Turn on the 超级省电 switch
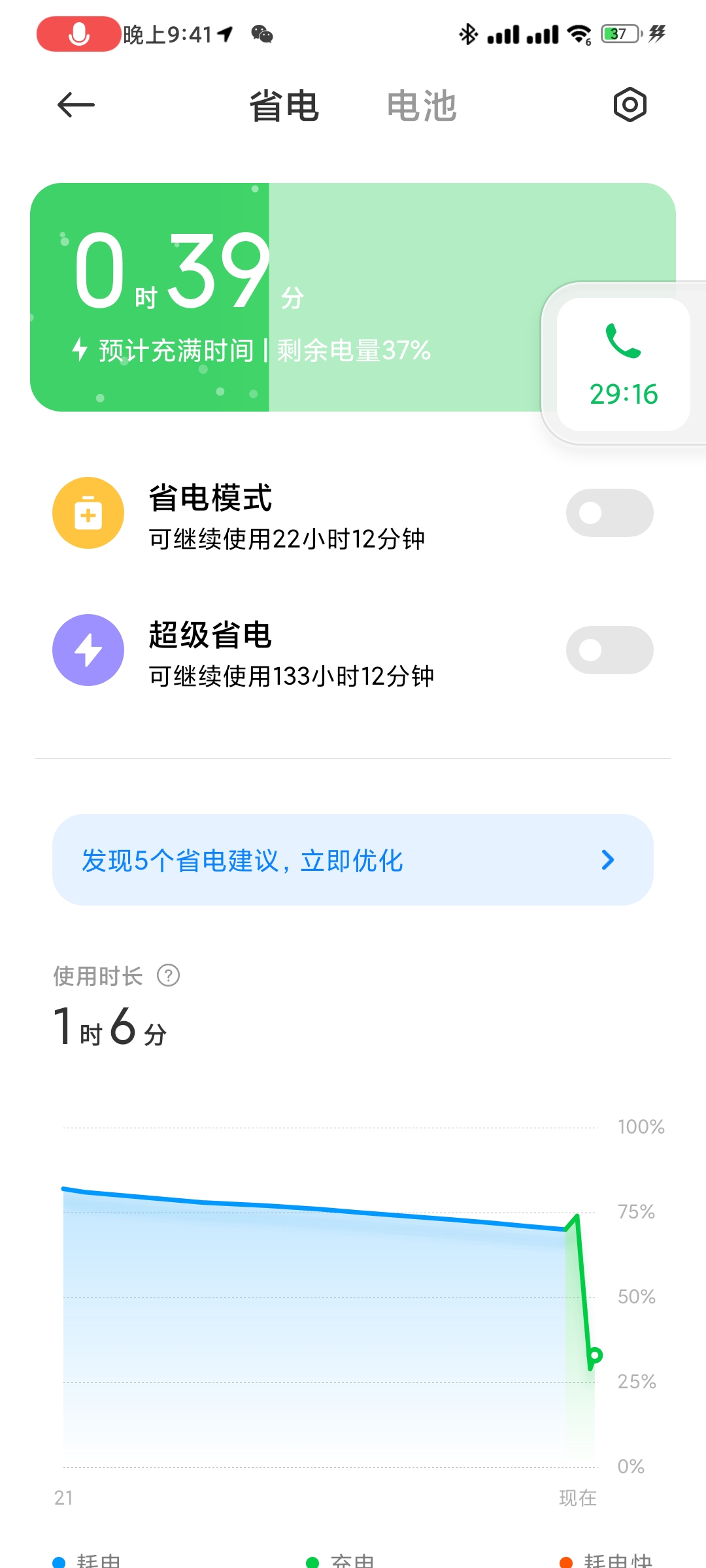This screenshot has height=1568, width=706. [x=609, y=650]
